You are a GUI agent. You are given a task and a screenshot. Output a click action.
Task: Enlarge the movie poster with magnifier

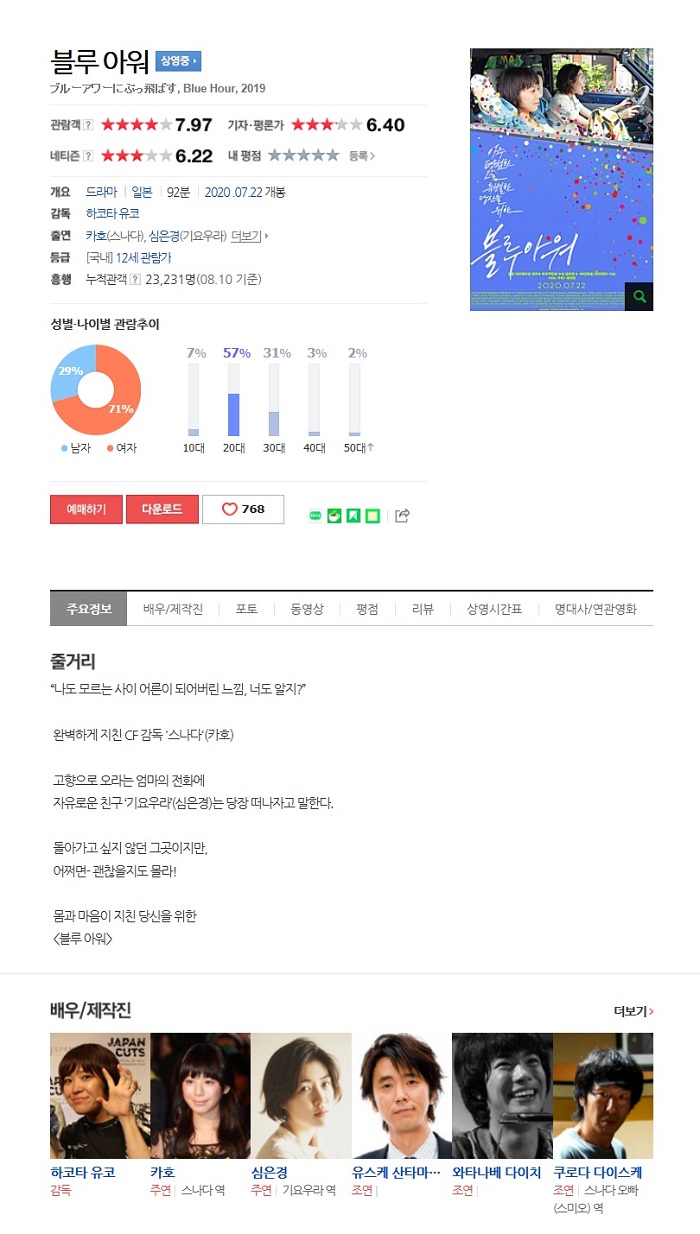point(639,296)
